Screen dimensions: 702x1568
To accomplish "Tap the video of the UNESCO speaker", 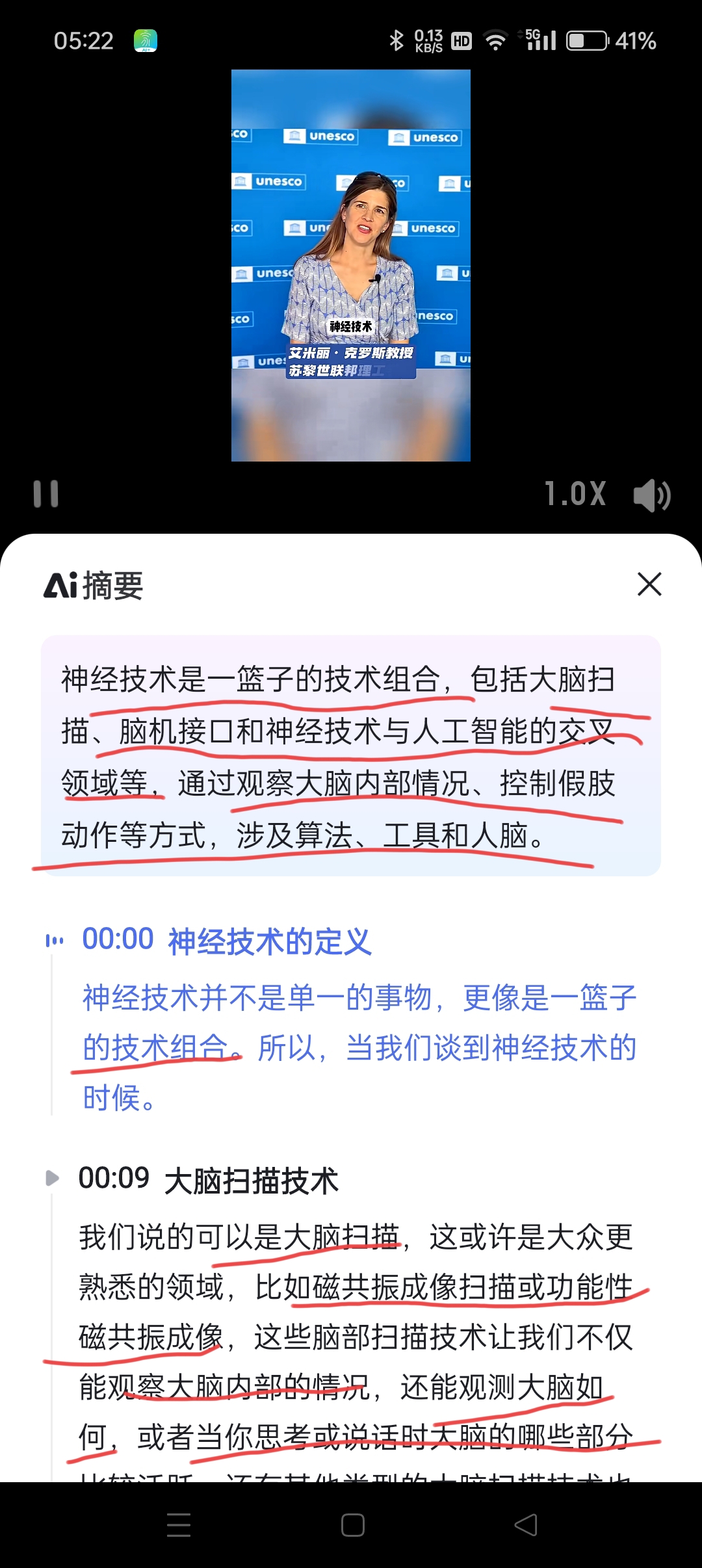I will click(x=351, y=265).
